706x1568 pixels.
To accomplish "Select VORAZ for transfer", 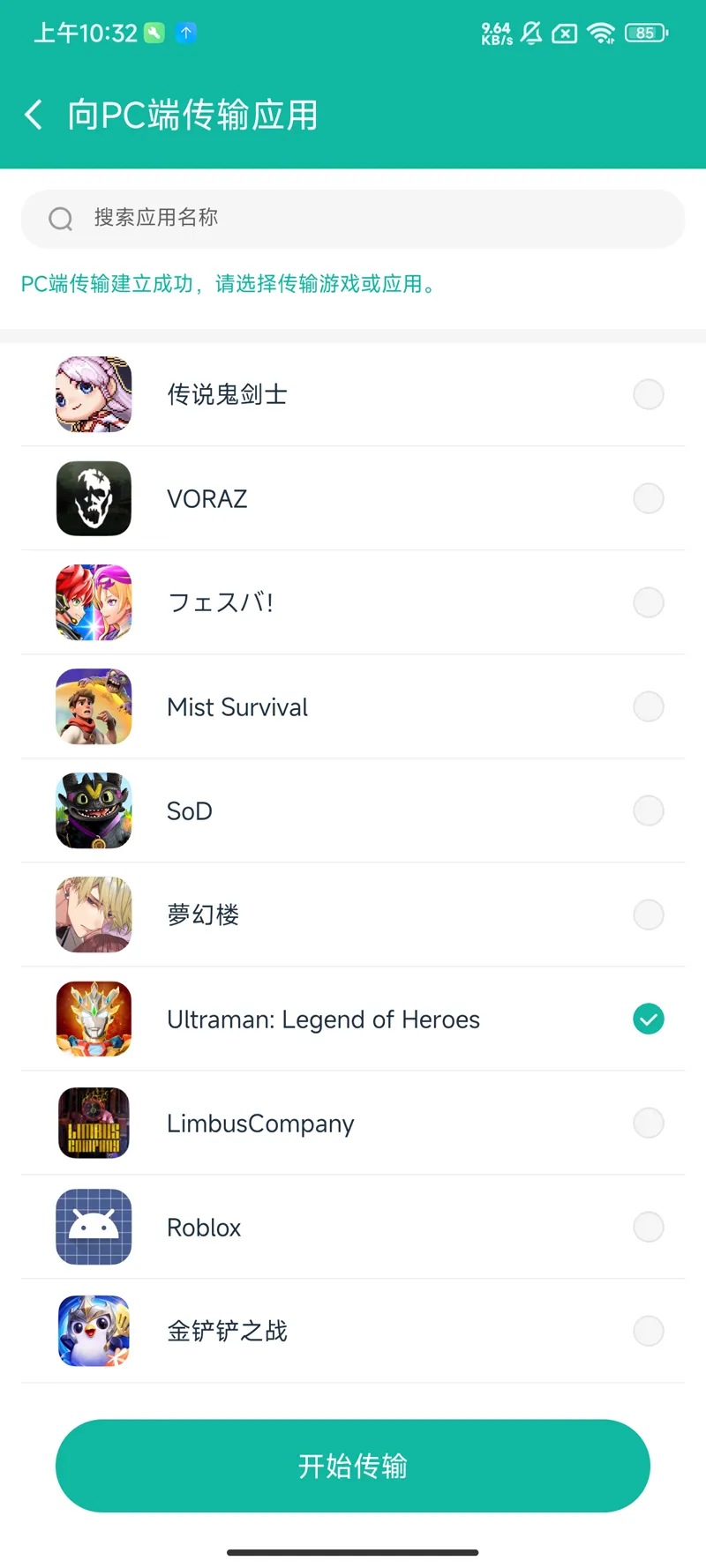I will coord(648,498).
